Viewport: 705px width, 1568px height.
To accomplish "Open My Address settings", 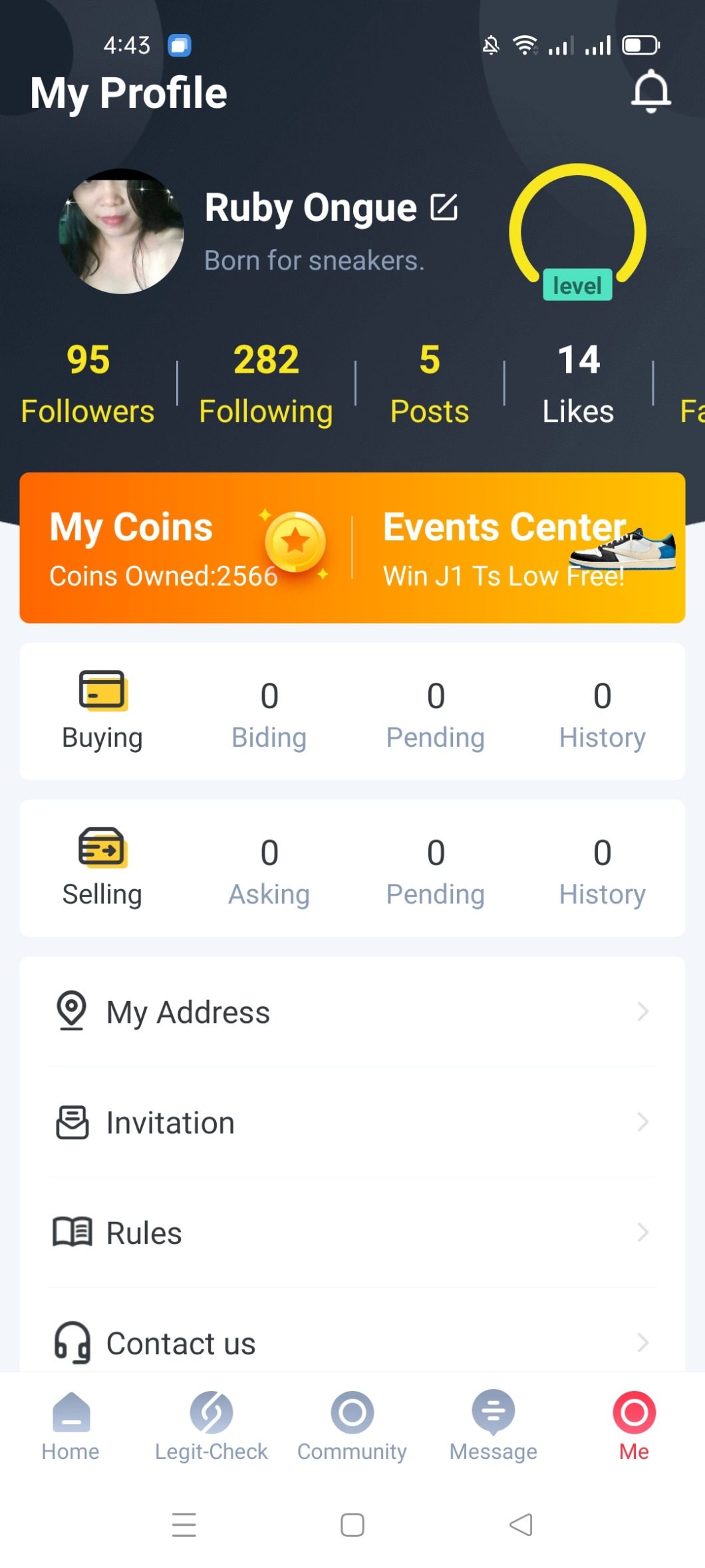I will [x=352, y=1012].
